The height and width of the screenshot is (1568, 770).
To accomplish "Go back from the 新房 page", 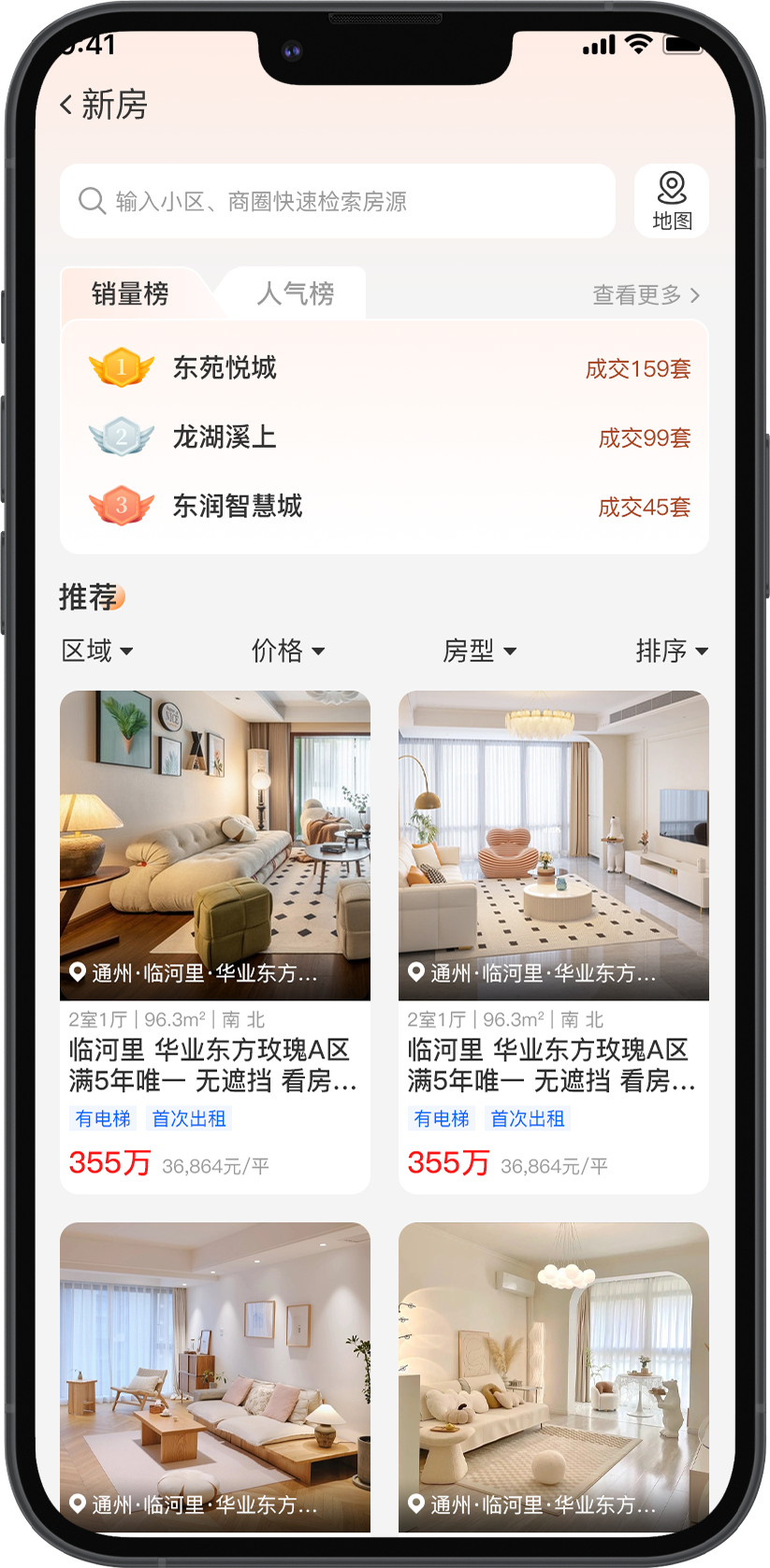I will pyautogui.click(x=67, y=105).
